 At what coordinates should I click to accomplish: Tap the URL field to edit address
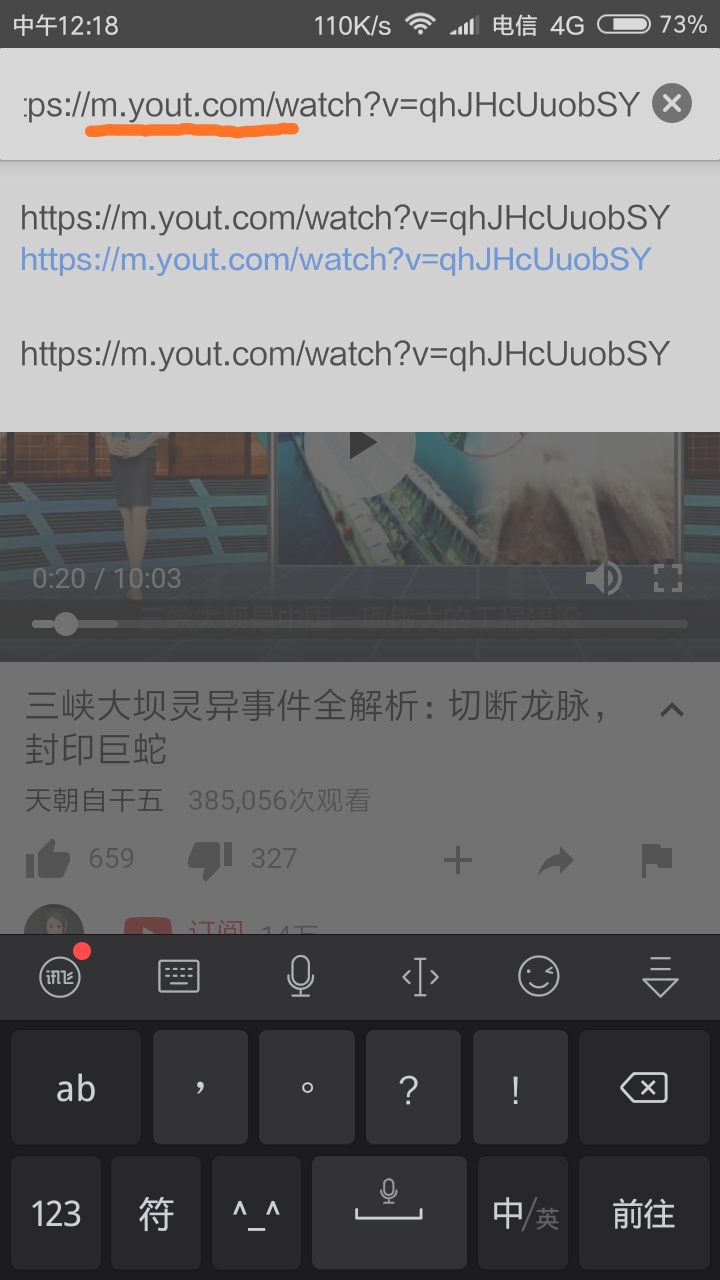[x=332, y=104]
